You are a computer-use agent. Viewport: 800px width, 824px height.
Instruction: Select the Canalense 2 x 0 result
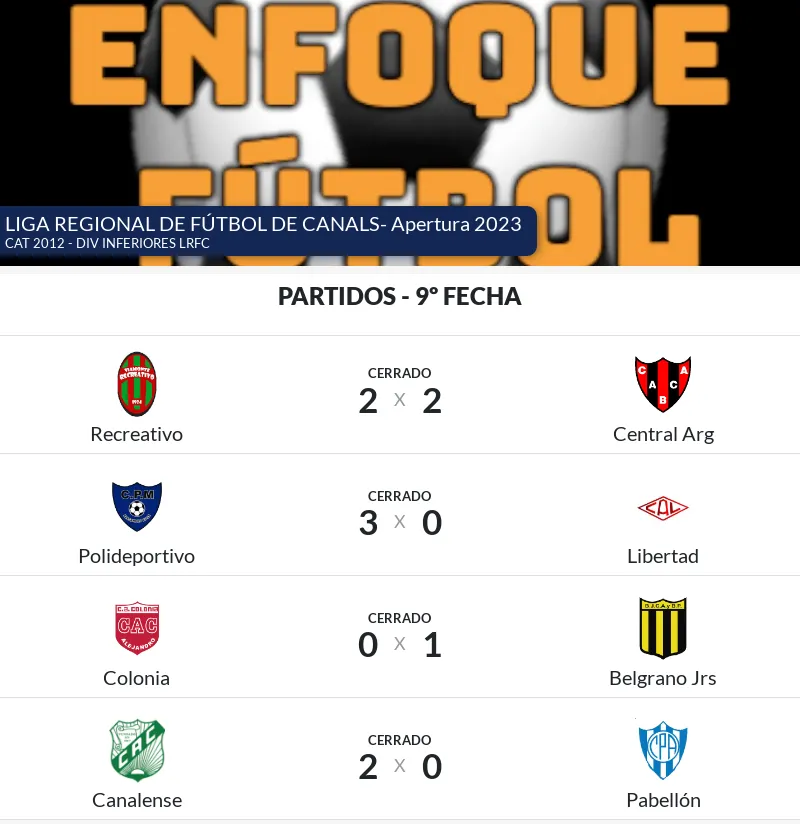point(400,766)
